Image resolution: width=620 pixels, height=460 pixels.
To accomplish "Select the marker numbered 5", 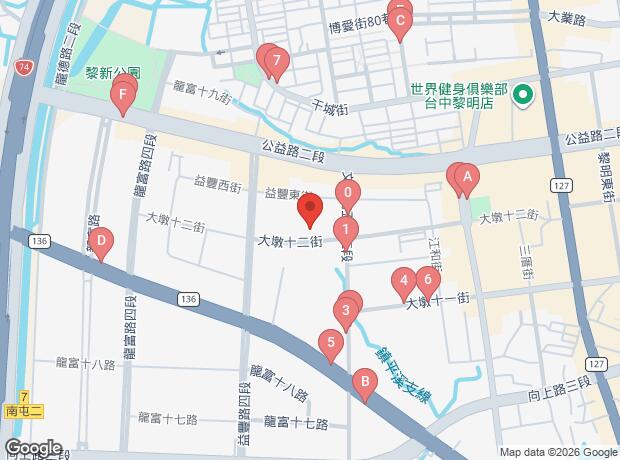I will coord(330,345).
